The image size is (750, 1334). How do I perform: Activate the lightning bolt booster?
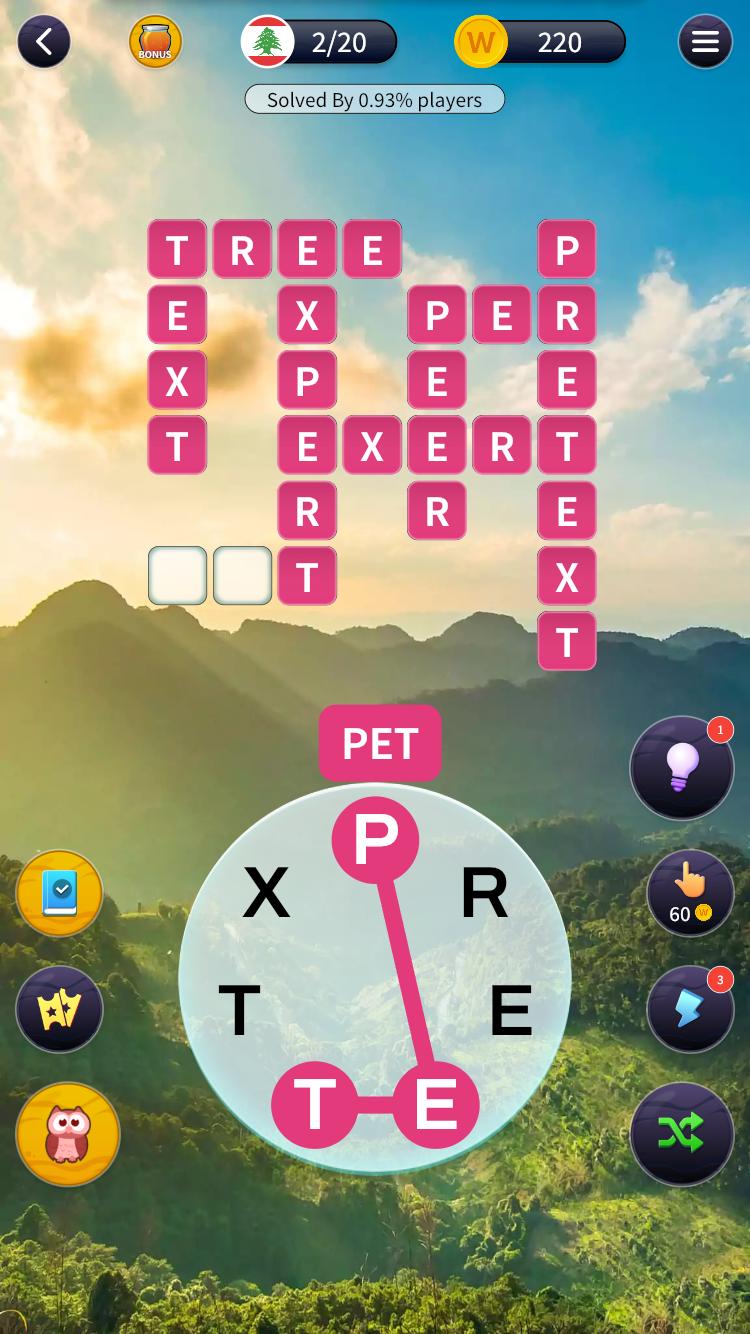690,1010
